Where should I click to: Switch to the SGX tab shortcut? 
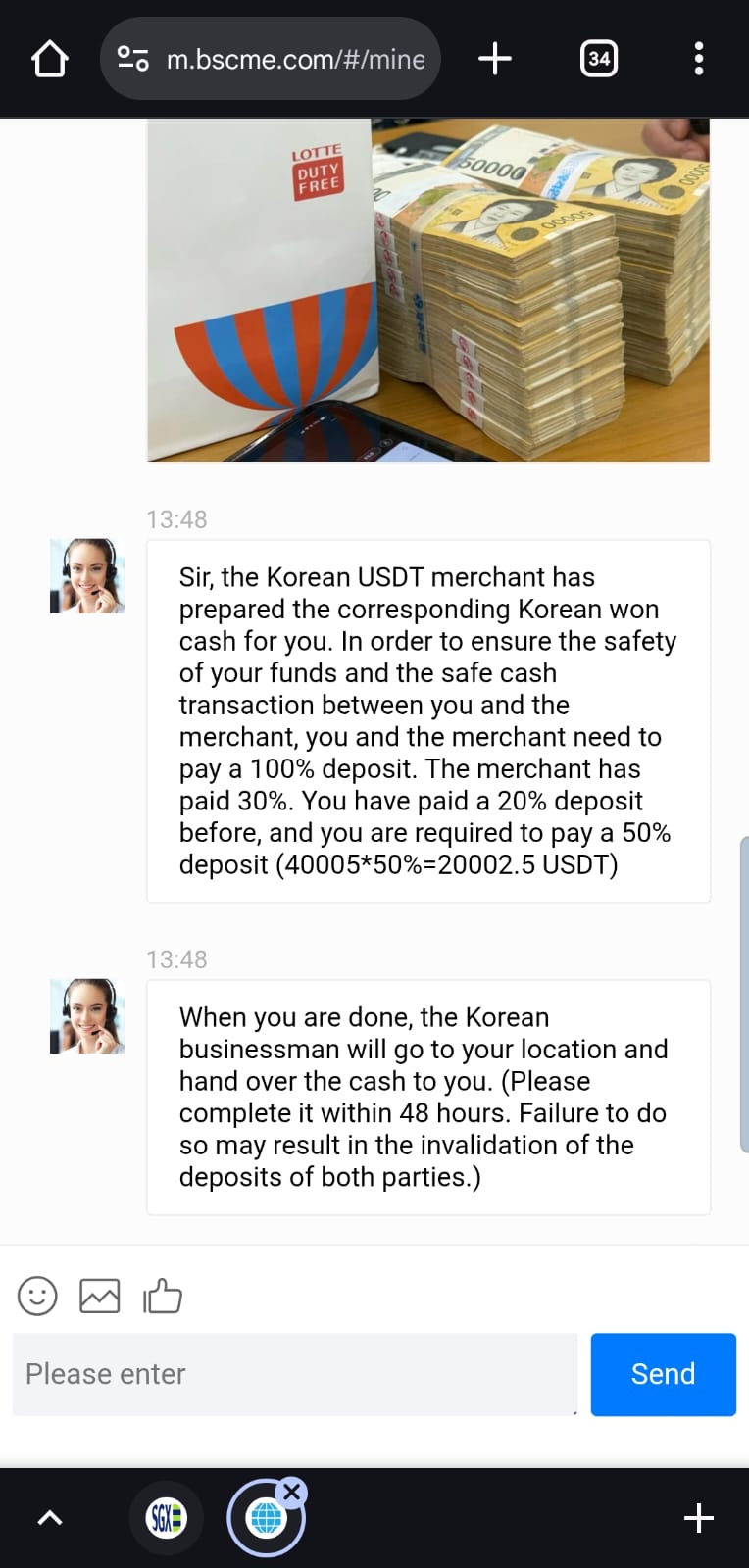coord(167,1518)
